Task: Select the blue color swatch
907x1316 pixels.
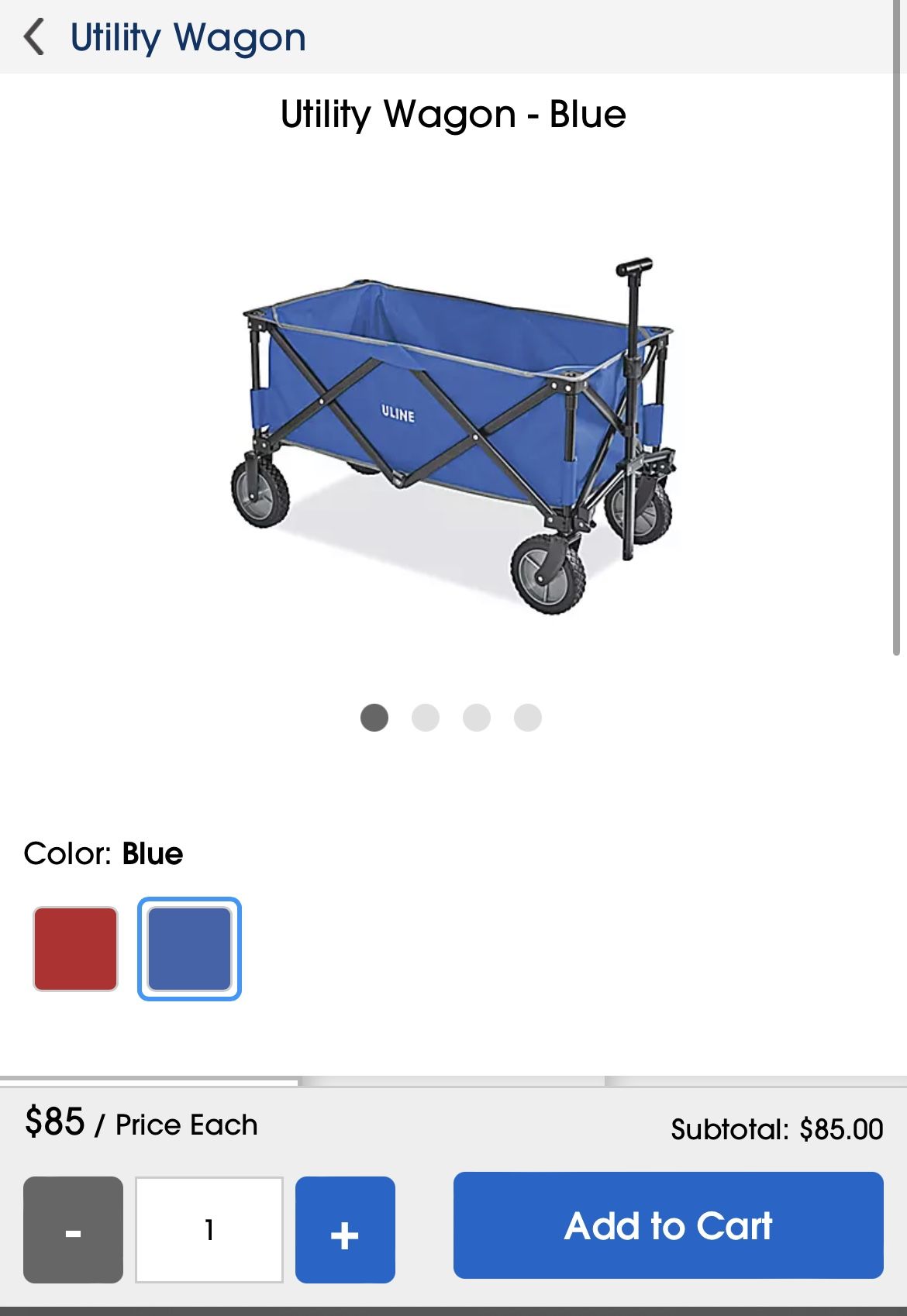Action: [189, 949]
